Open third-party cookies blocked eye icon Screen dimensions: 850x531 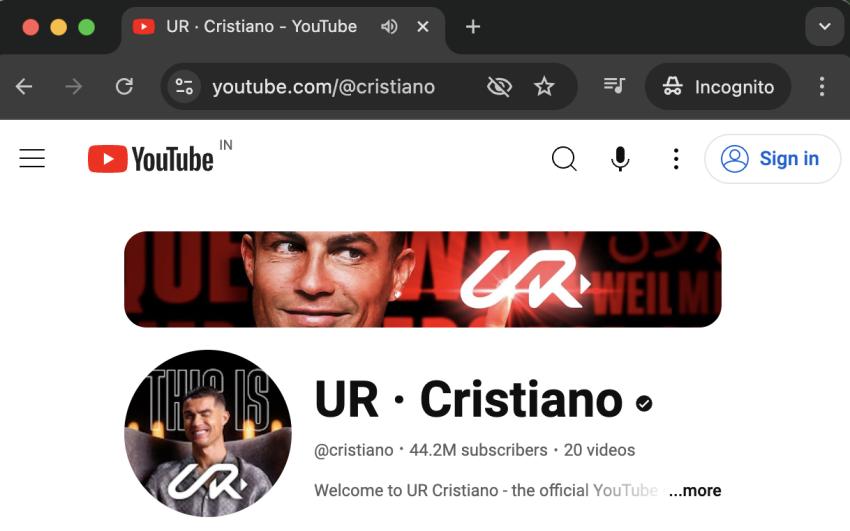click(x=498, y=87)
